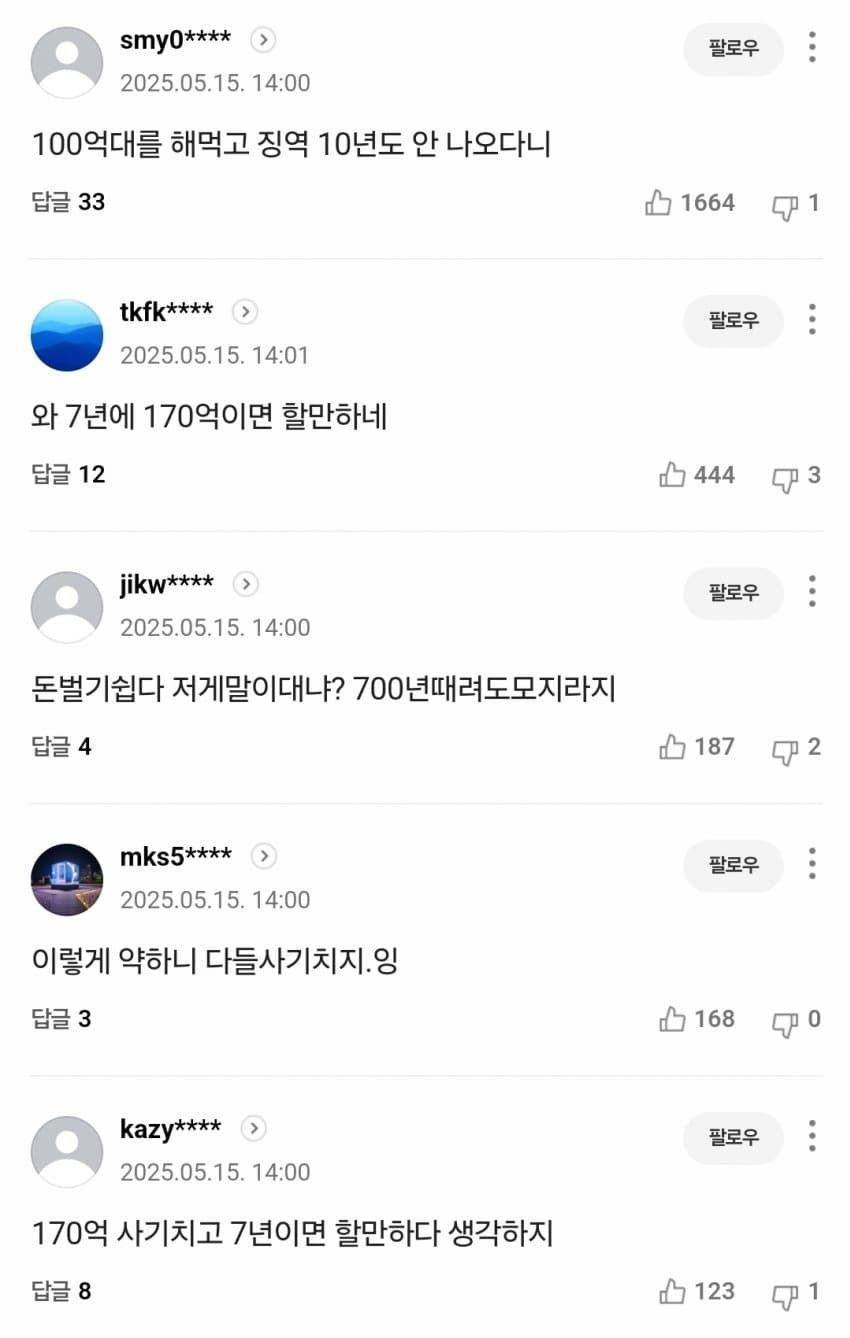The width and height of the screenshot is (850, 1338).
Task: Open profile chevron next to mks5****
Action: point(264,856)
